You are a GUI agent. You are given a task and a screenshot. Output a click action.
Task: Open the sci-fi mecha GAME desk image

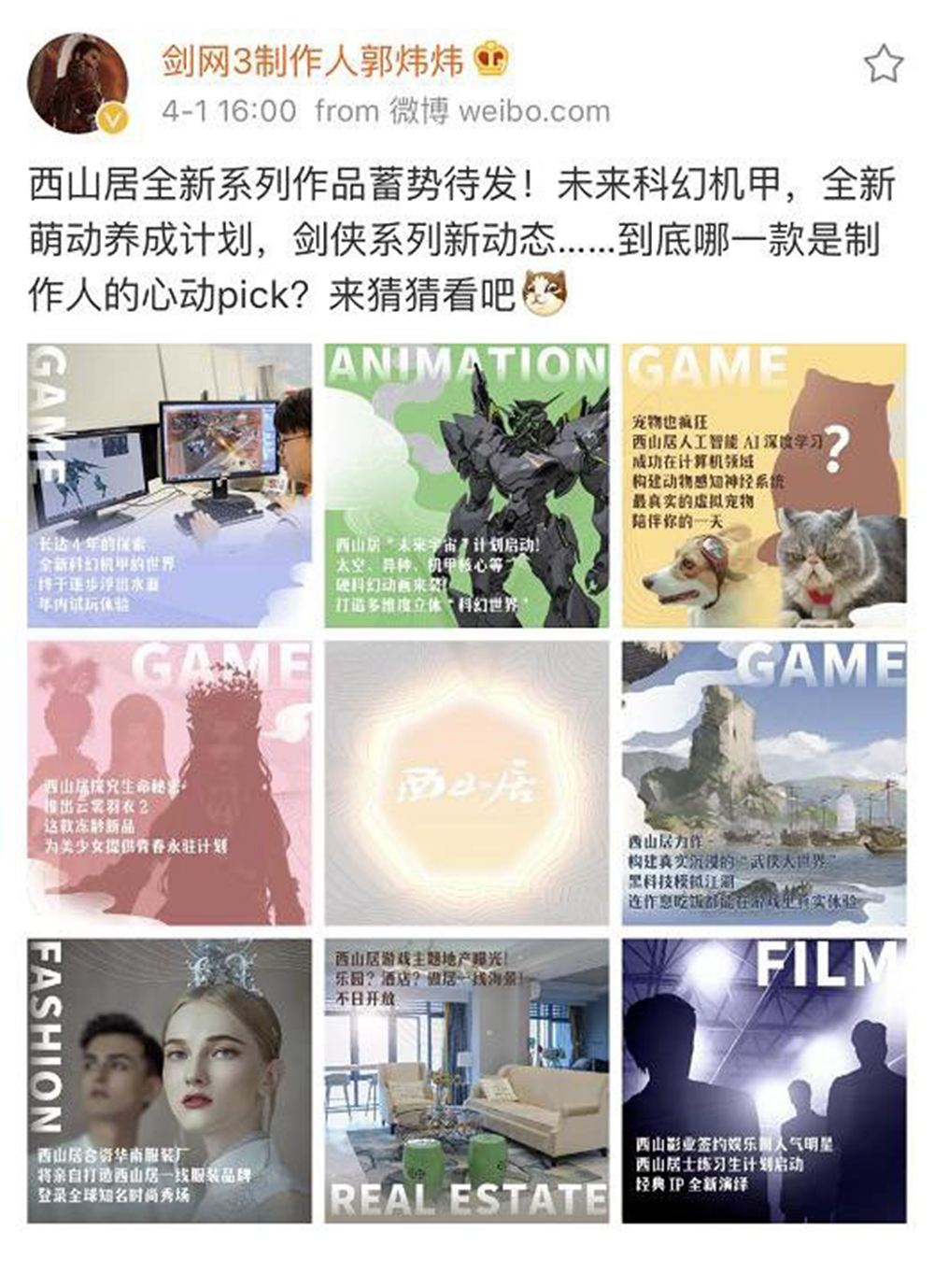click(x=169, y=486)
